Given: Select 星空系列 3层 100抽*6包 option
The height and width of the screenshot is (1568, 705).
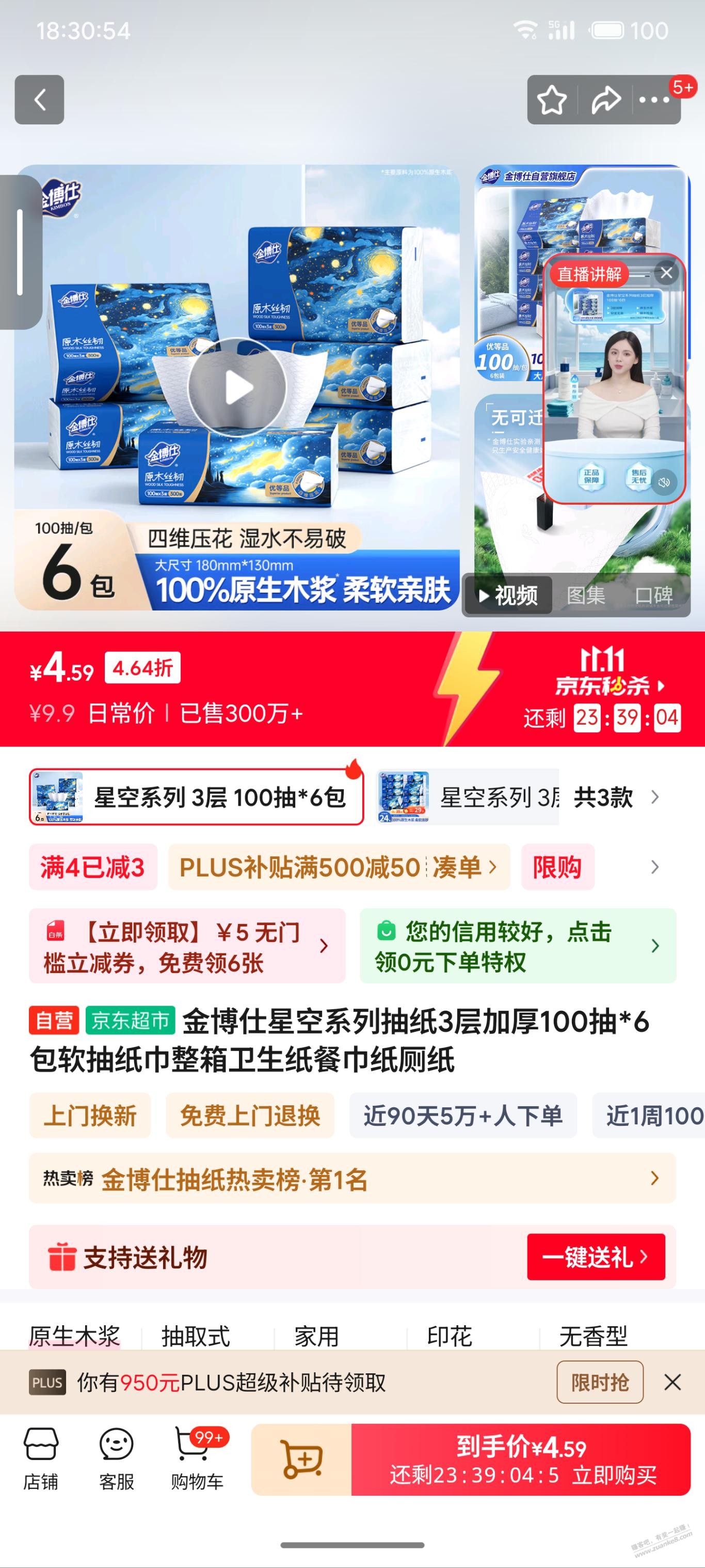Looking at the screenshot, I should [x=197, y=797].
